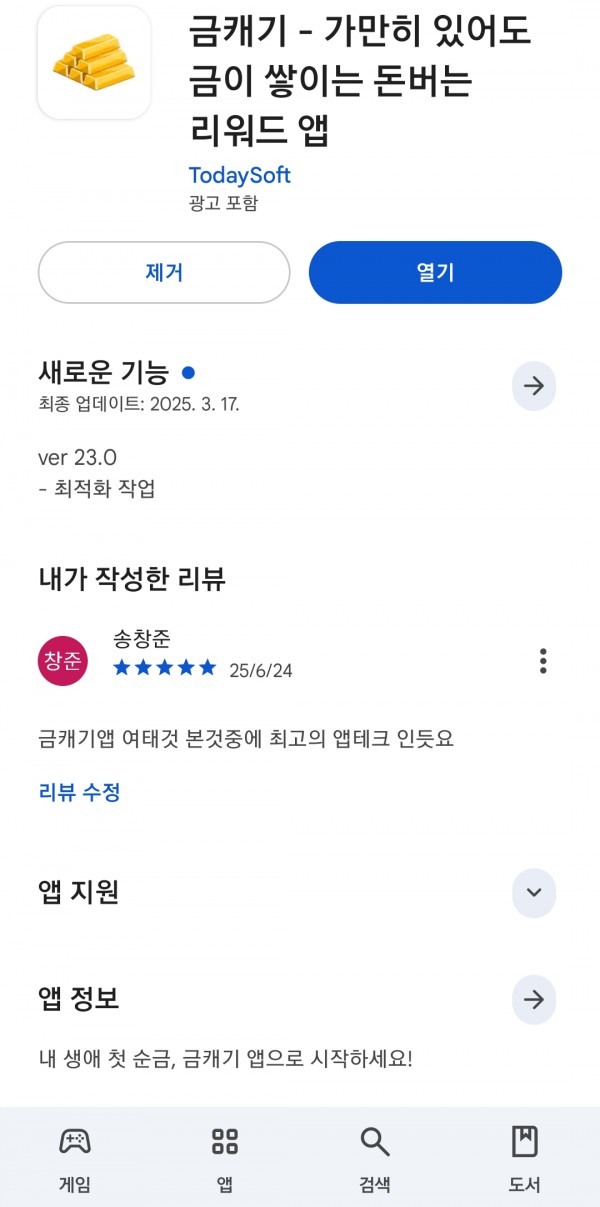
Task: Open 앱 정보 details arrow
Action: 534,999
